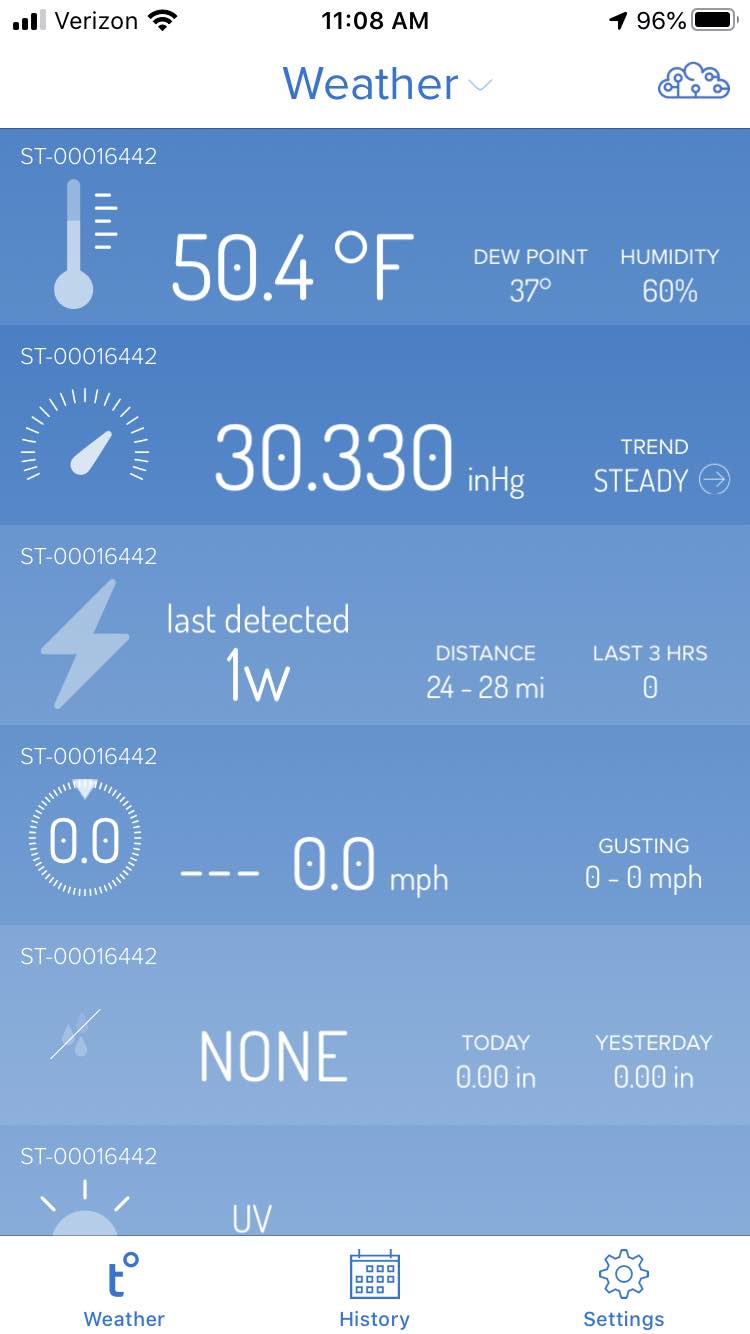Select the Weather tab
The image size is (750, 1334).
(x=124, y=1289)
